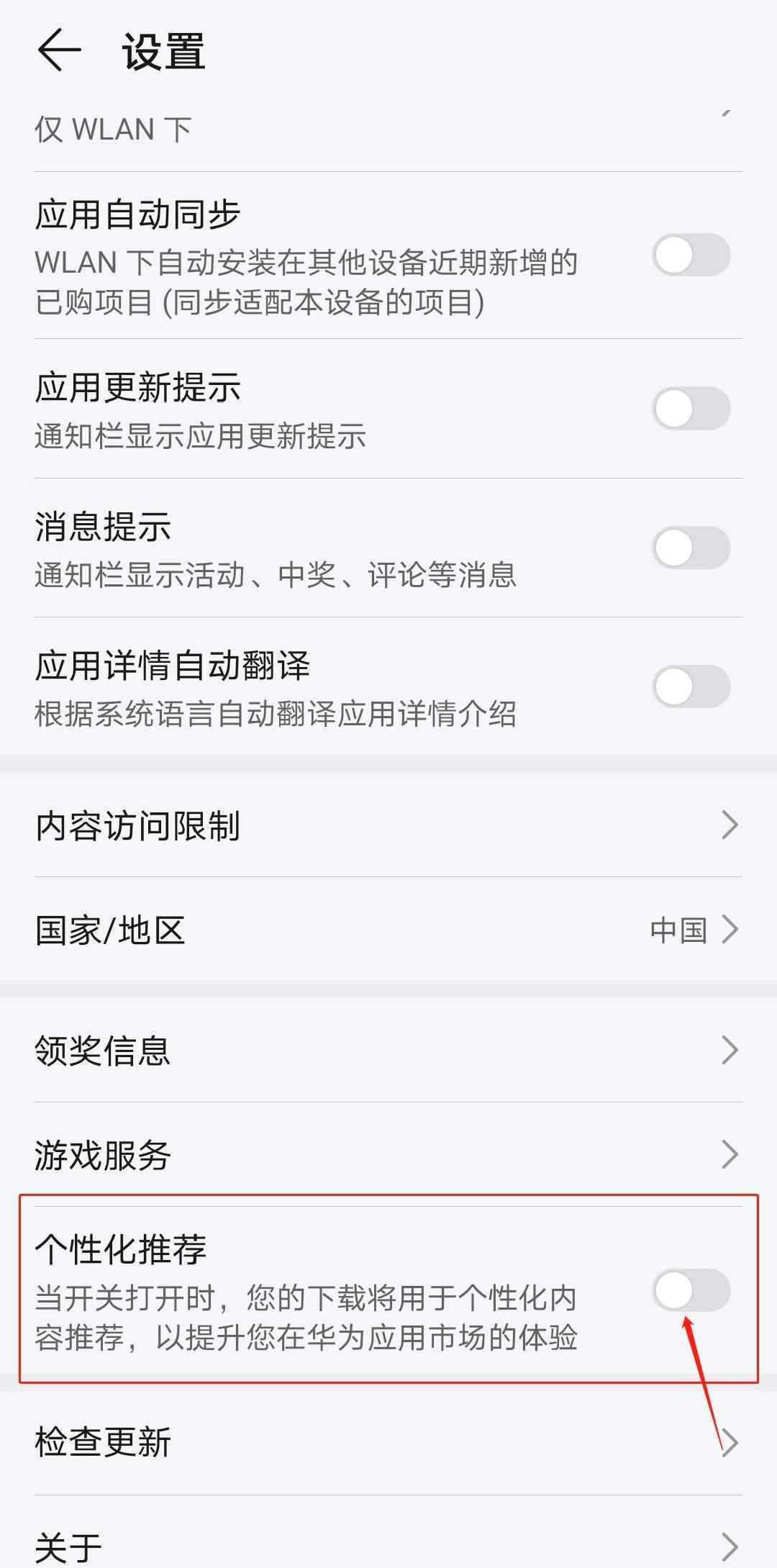The image size is (777, 1568).
Task: Switch on 个性化推荐
Action: coord(691,1290)
